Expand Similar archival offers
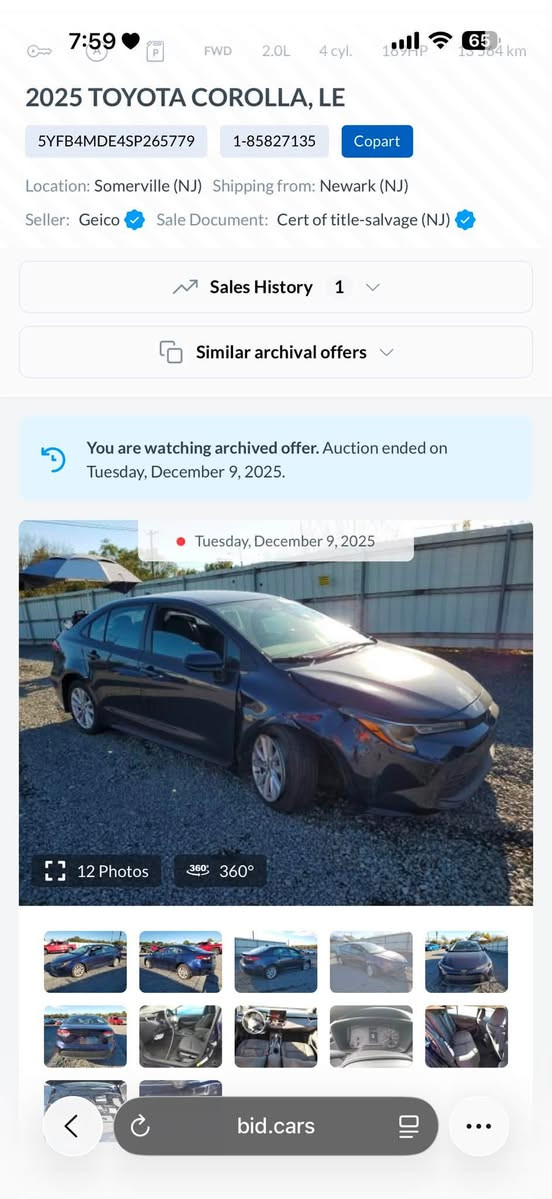Viewport: 552px width, 1199px height. pos(276,352)
